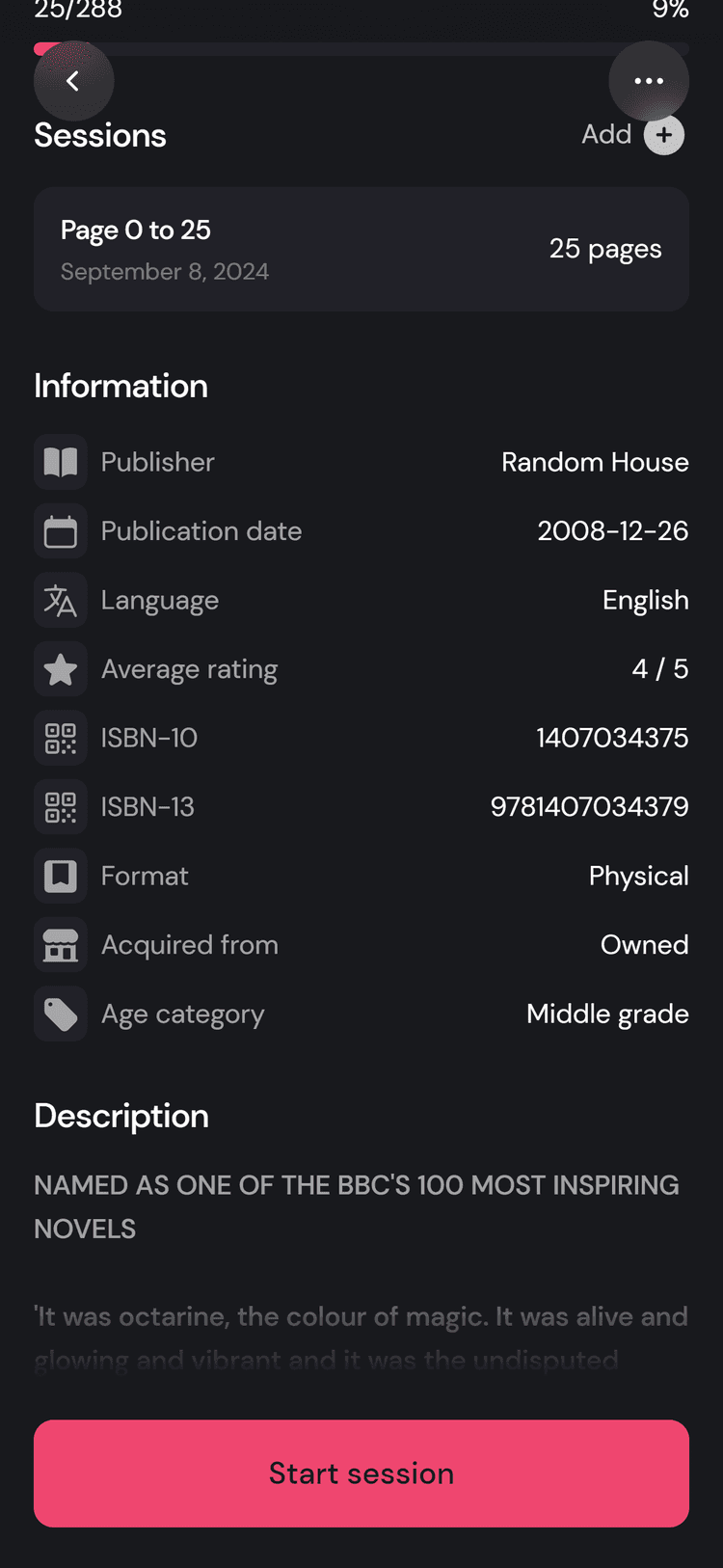
Task: Open the Page 0 to 25 session
Action: tap(361, 249)
